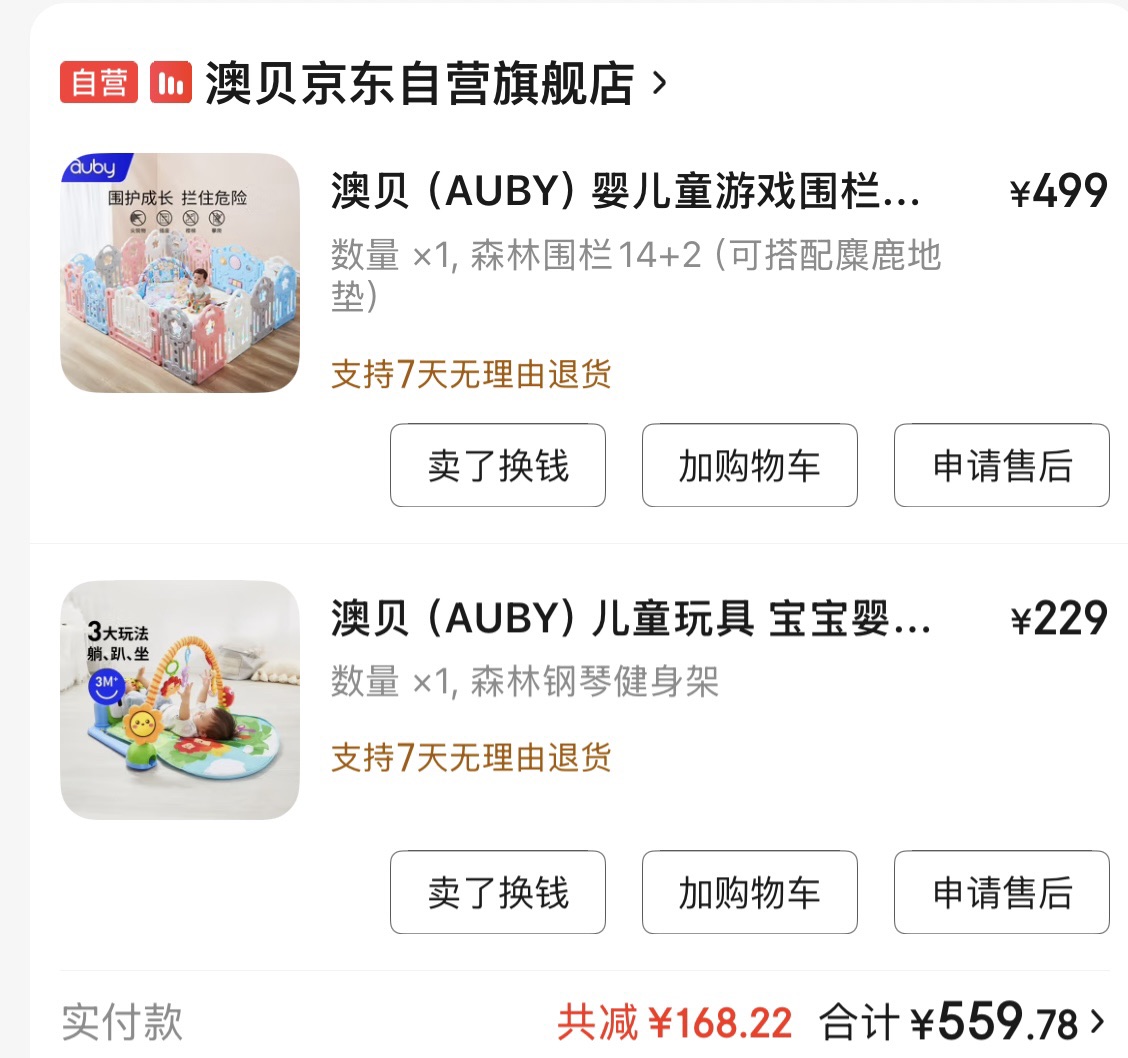Request after-sales service for the 钢琴健身架
Viewport: 1128px width, 1058px height.
tap(1002, 893)
